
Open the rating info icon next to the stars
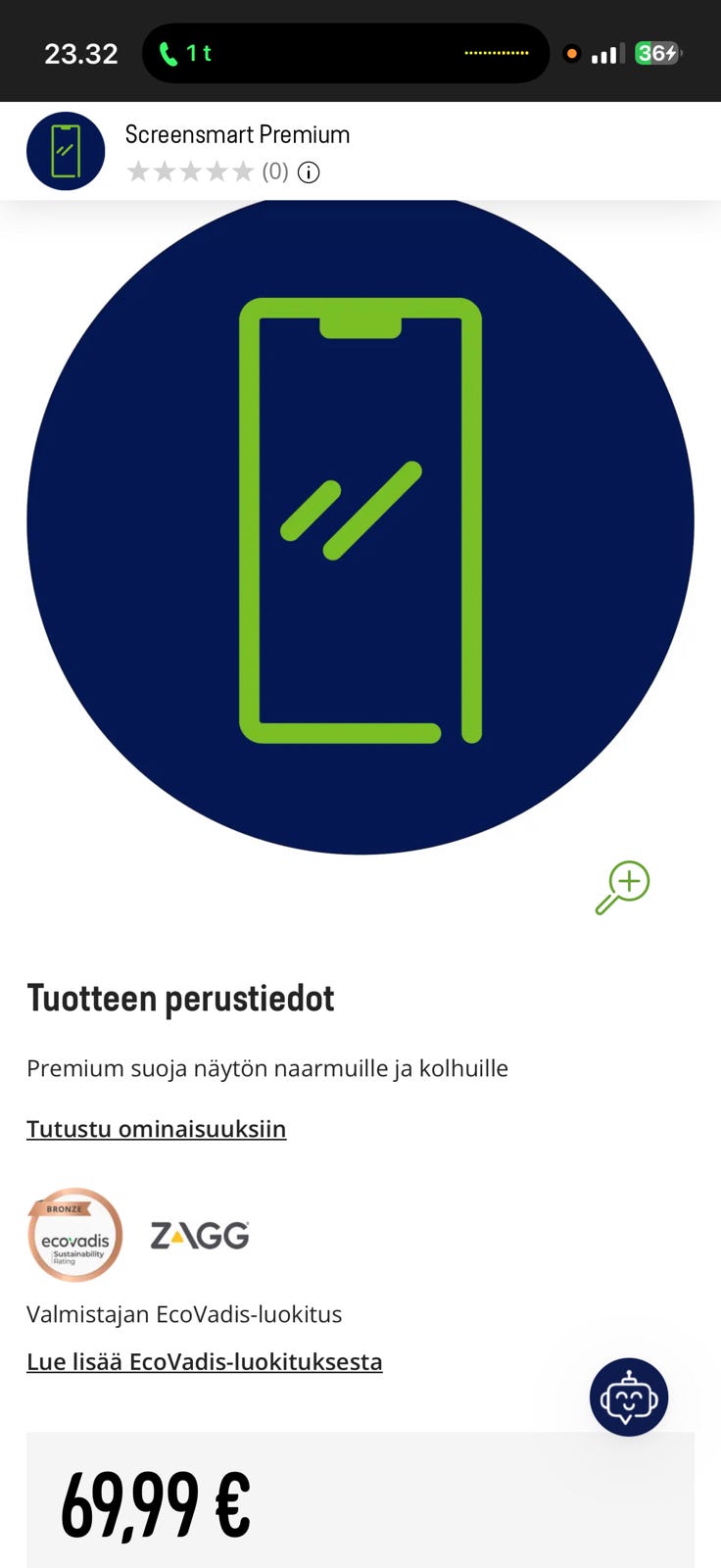point(309,172)
